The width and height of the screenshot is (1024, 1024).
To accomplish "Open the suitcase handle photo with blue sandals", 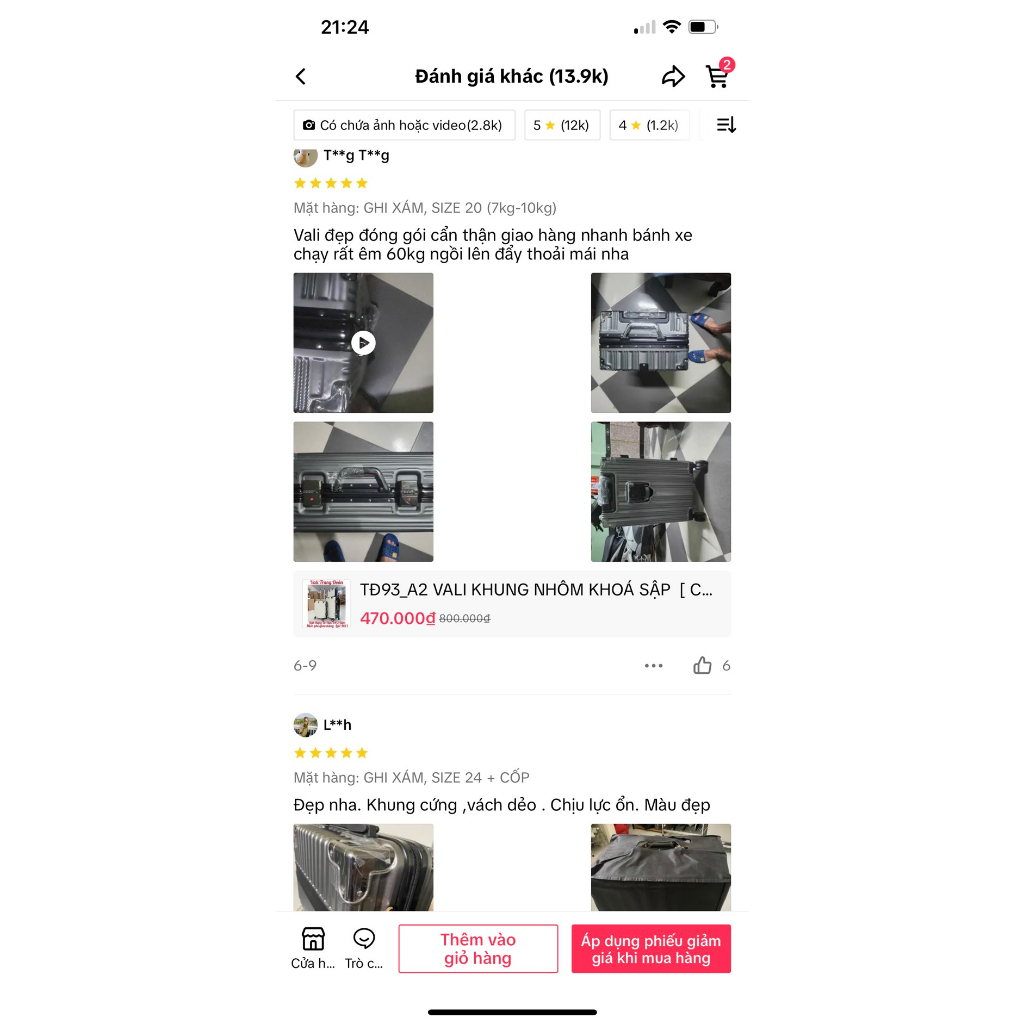I will pos(363,491).
